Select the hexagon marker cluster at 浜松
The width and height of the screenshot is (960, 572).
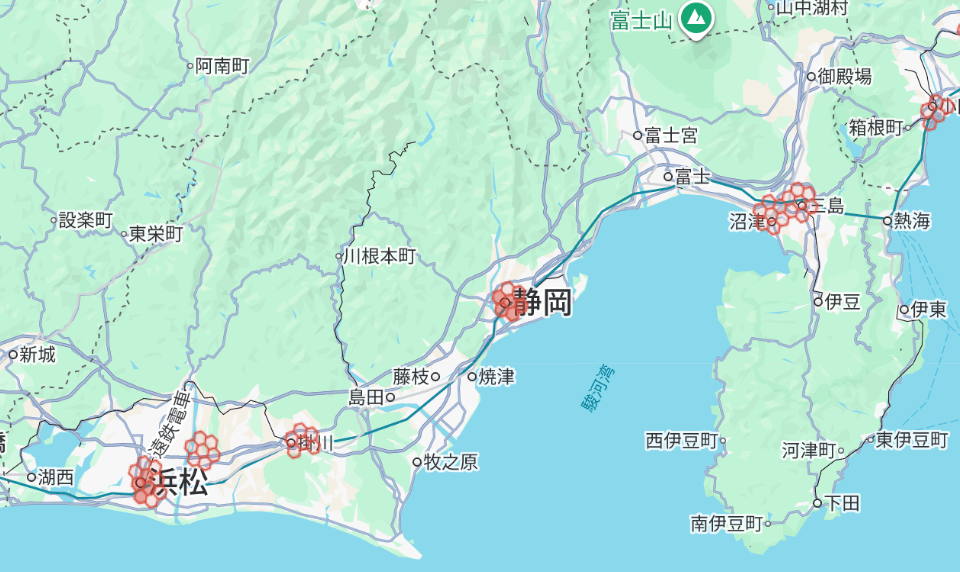pos(146,482)
